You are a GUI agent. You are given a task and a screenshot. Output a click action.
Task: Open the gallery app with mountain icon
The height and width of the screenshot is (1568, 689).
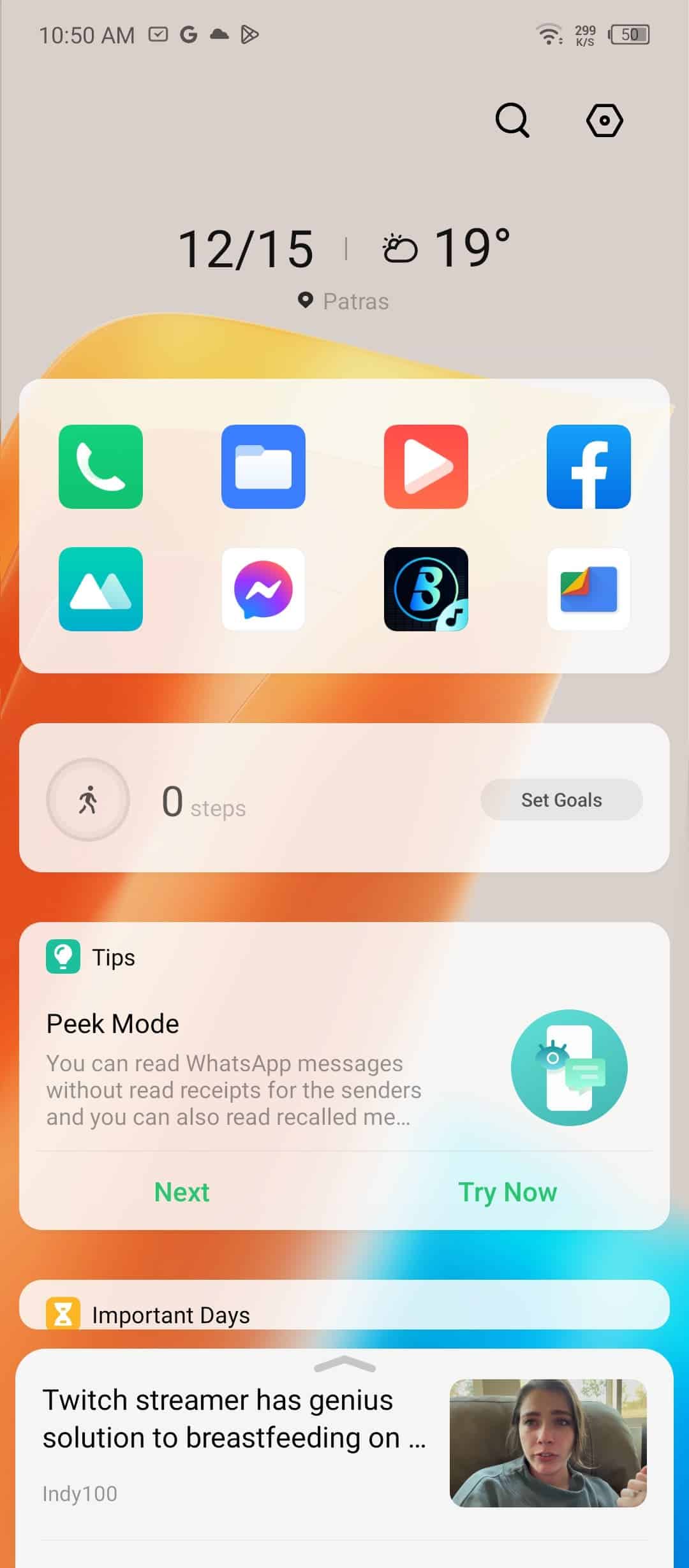pos(101,589)
